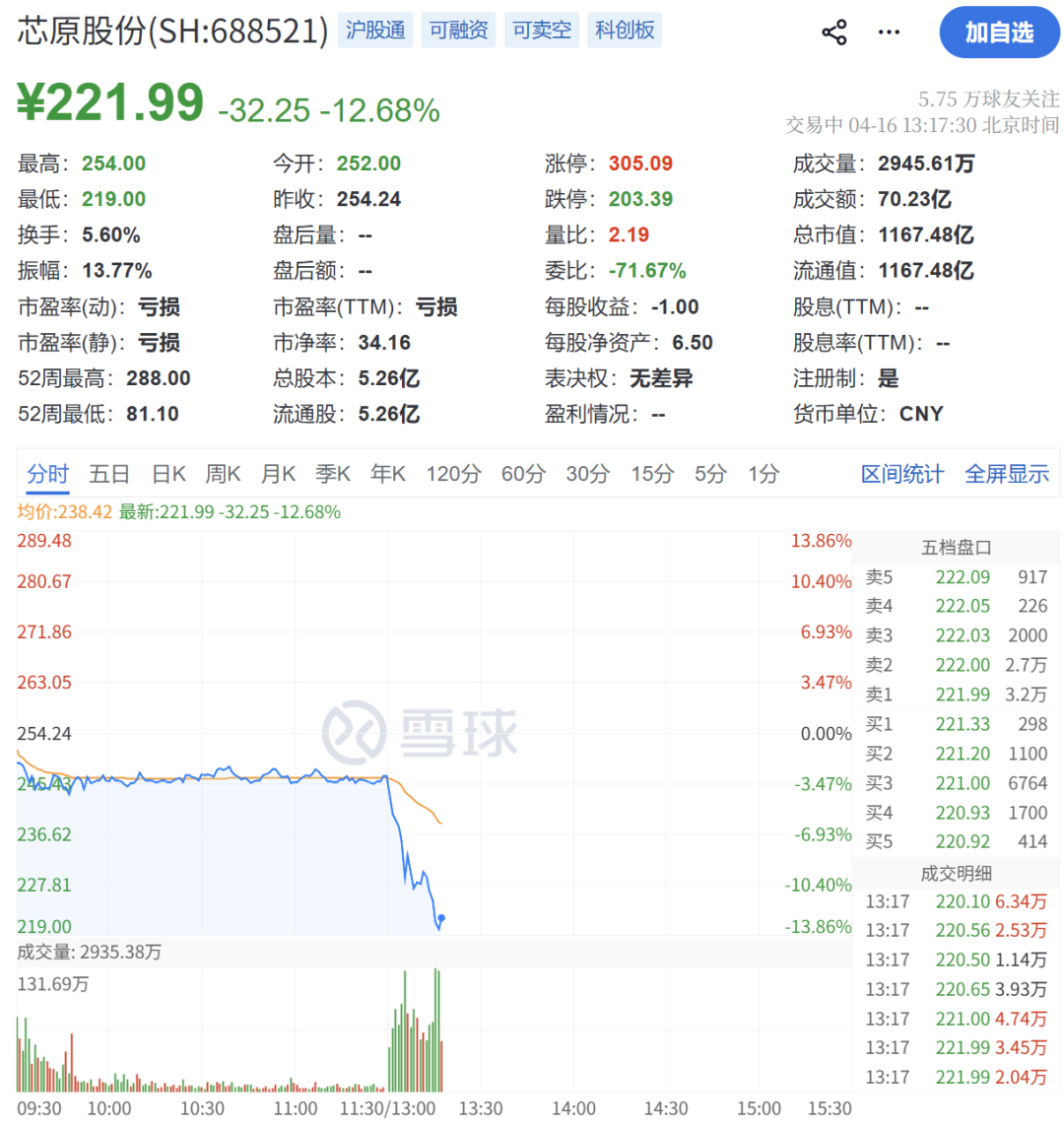Image resolution: width=1064 pixels, height=1127 pixels.
Task: Open the 120分 interval chart
Action: click(x=451, y=474)
